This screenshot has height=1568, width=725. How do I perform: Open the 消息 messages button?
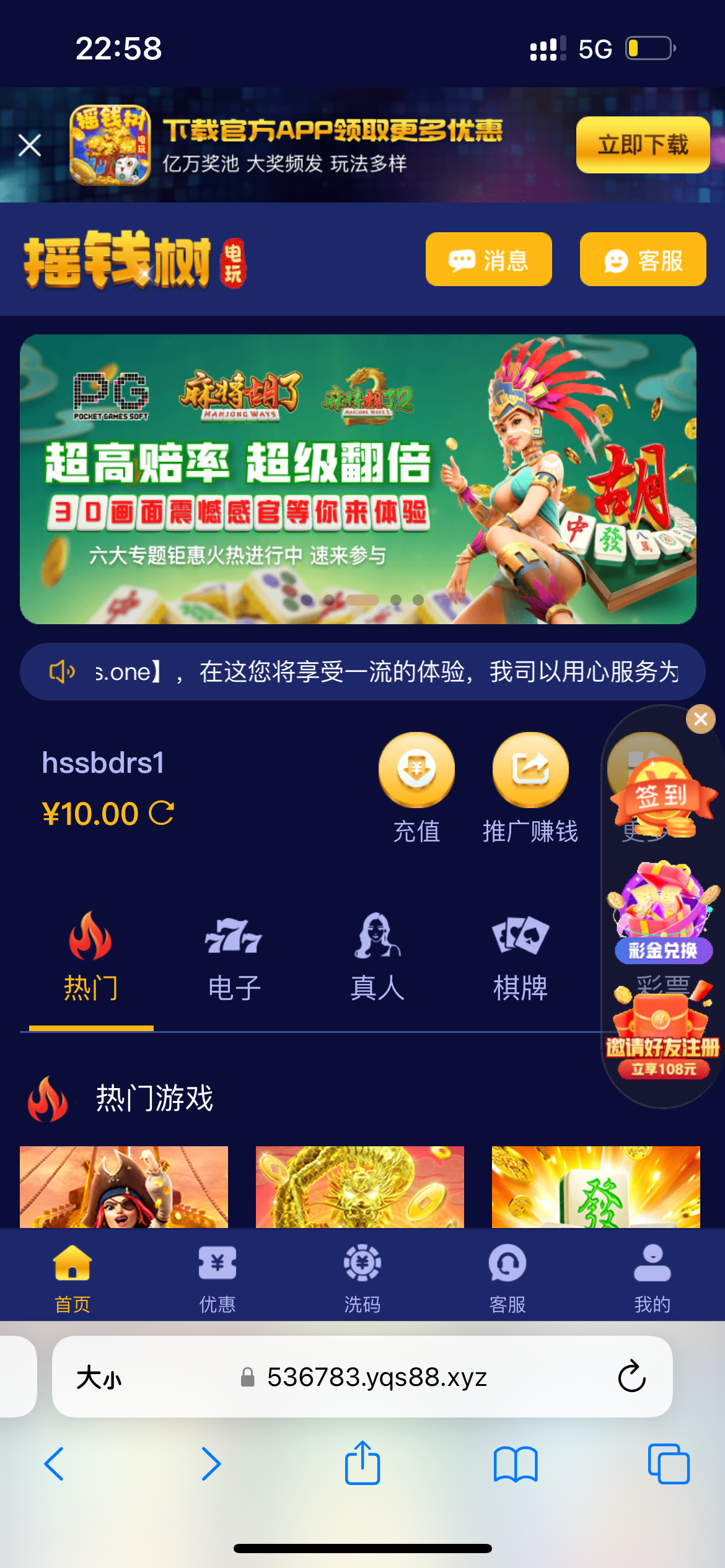pyautogui.click(x=488, y=259)
